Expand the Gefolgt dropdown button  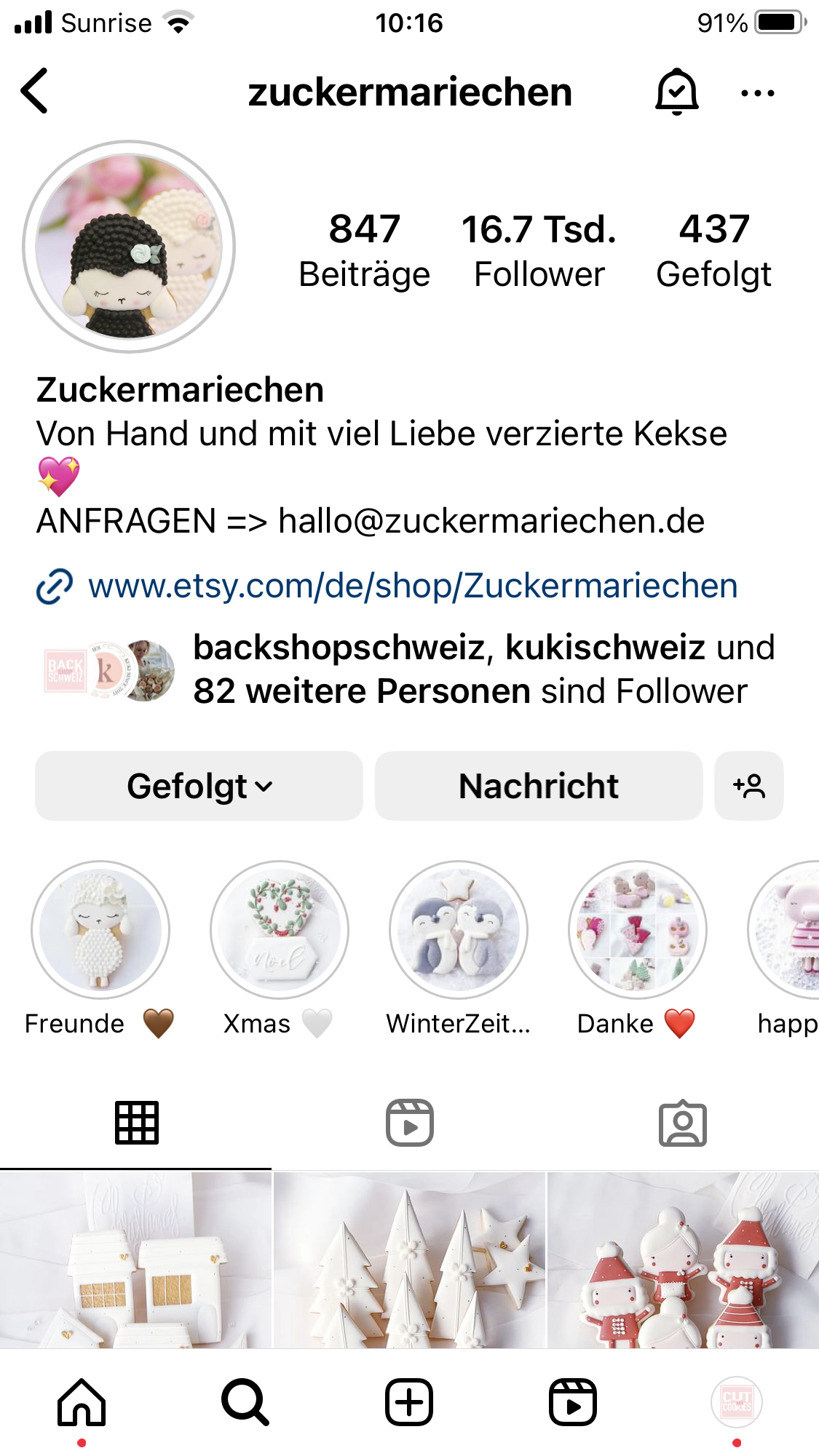(199, 786)
